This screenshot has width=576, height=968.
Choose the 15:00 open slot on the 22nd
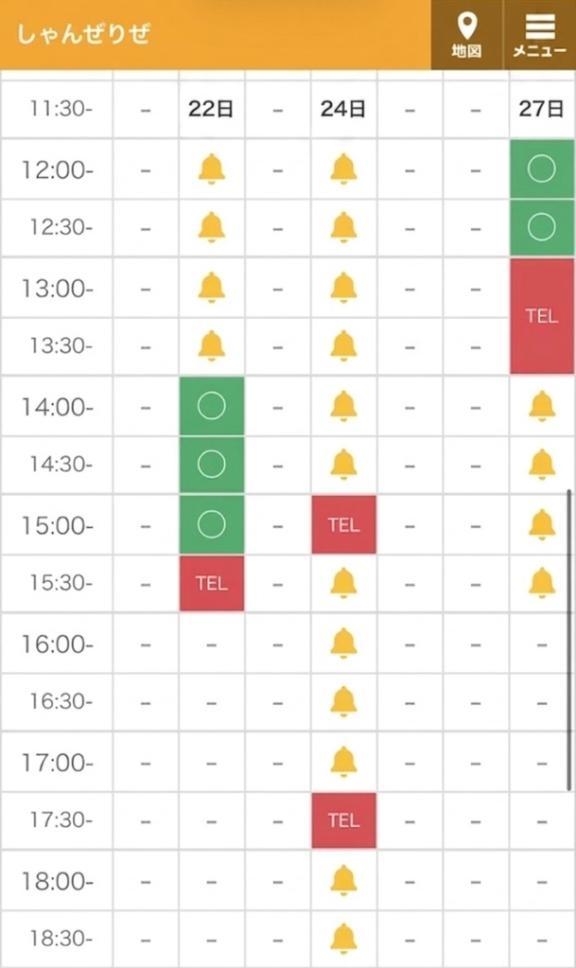point(212,524)
